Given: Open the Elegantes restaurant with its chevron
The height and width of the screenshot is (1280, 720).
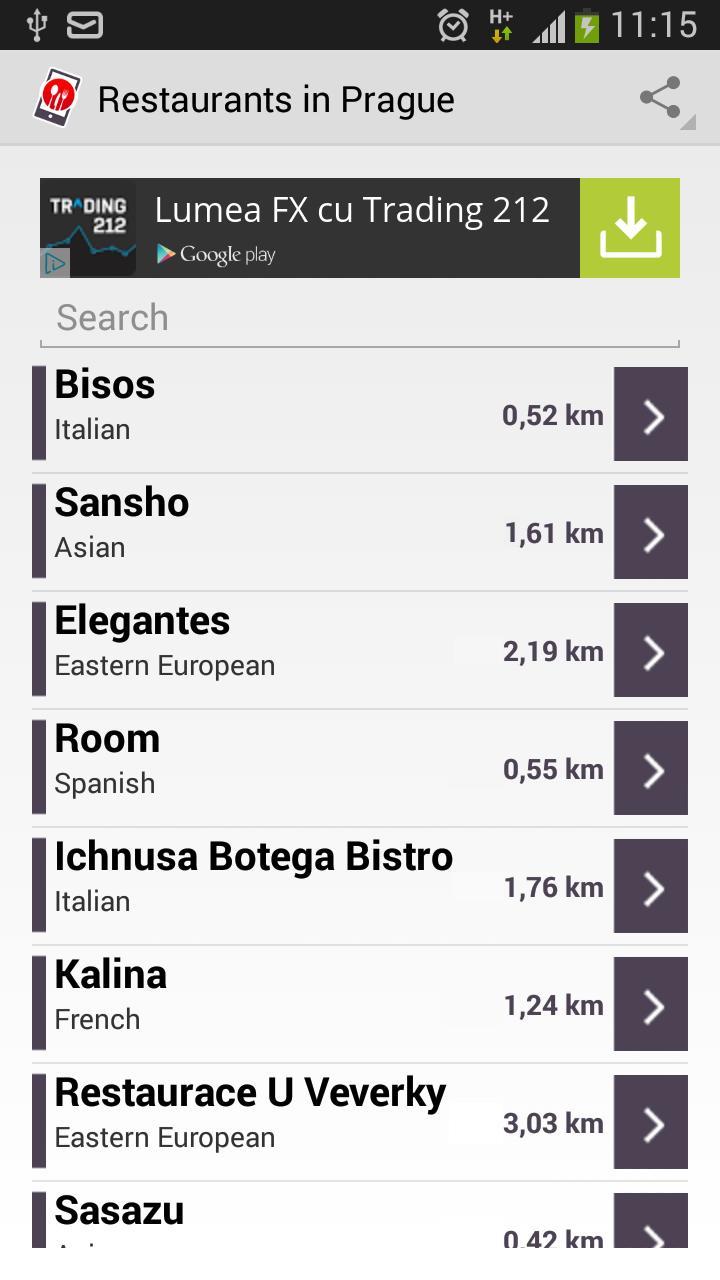Looking at the screenshot, I should click(651, 650).
